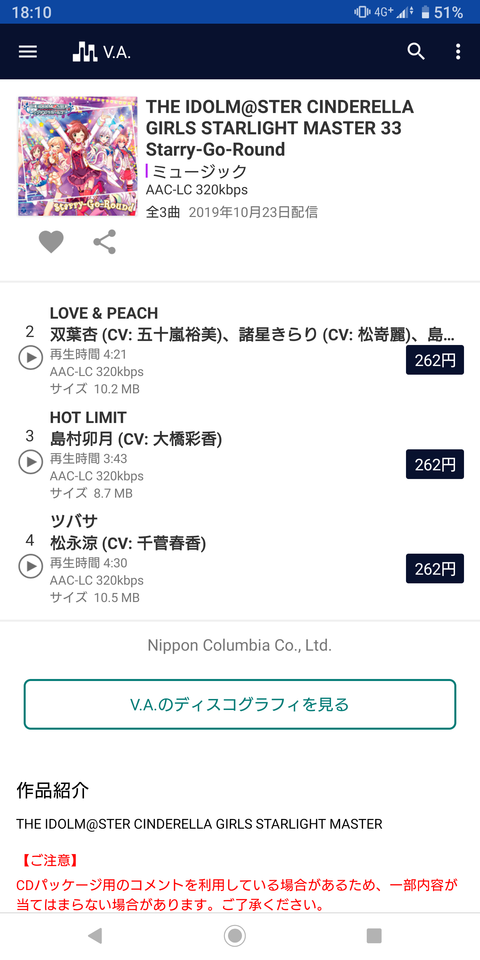Favorite this album with the heart icon
The width and height of the screenshot is (480, 960).
coord(51,242)
